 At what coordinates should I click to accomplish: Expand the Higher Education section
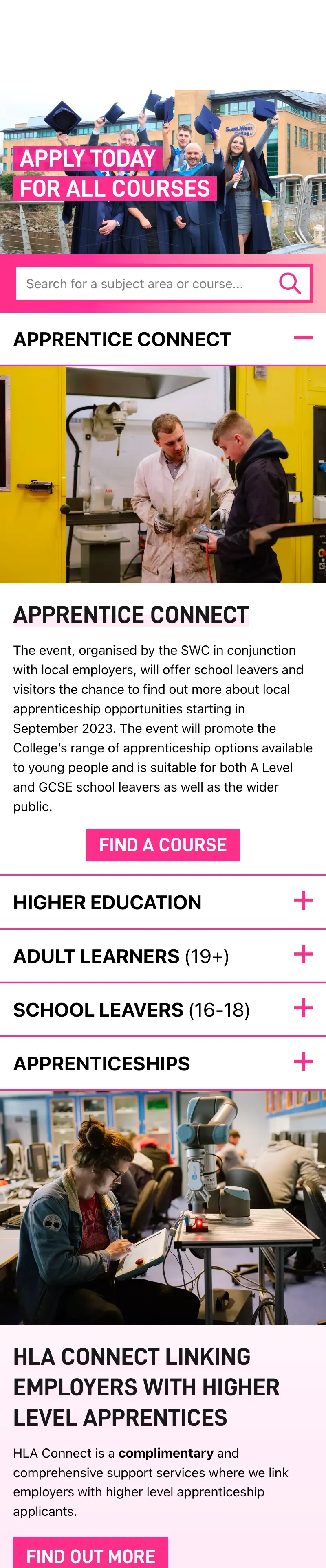click(x=303, y=901)
